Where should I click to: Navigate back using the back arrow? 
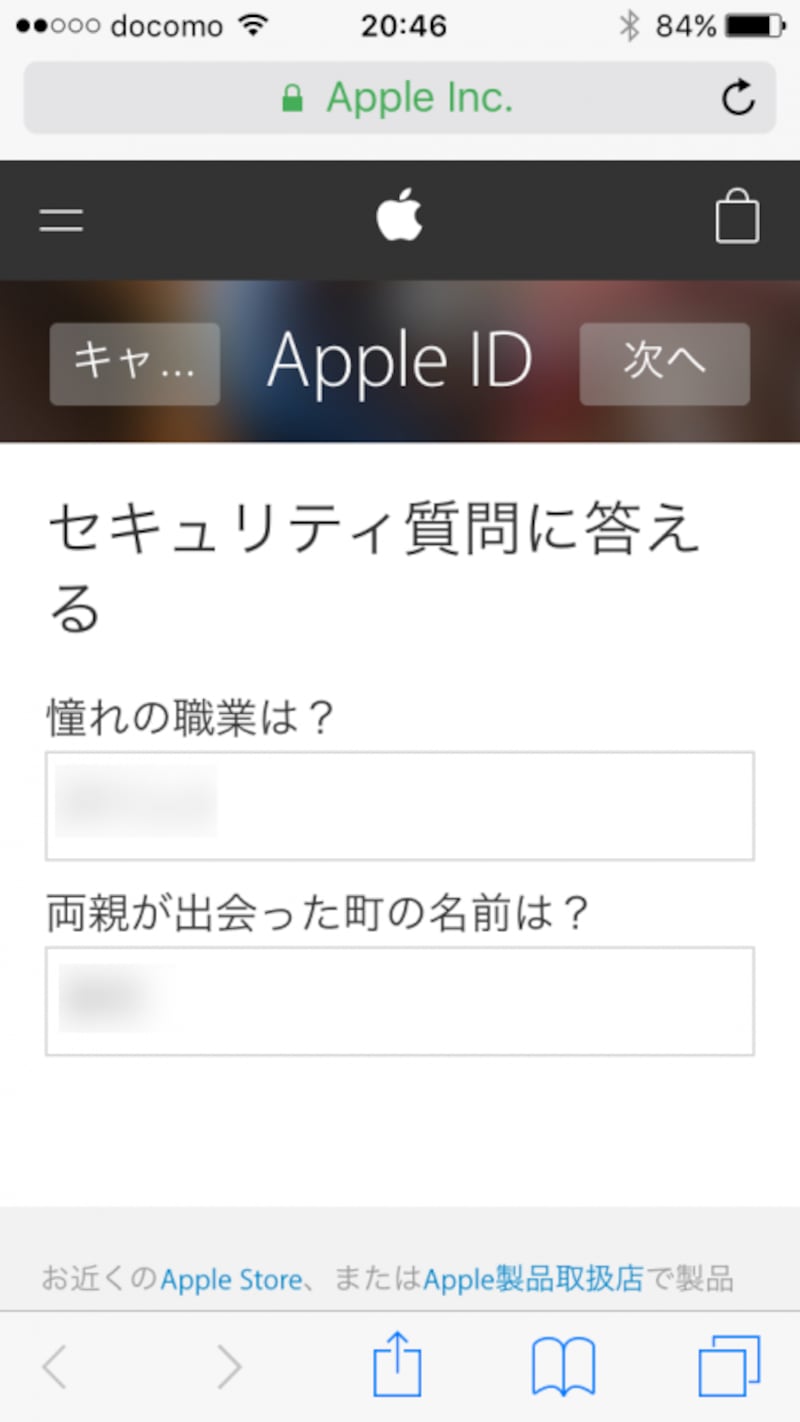coord(55,1365)
